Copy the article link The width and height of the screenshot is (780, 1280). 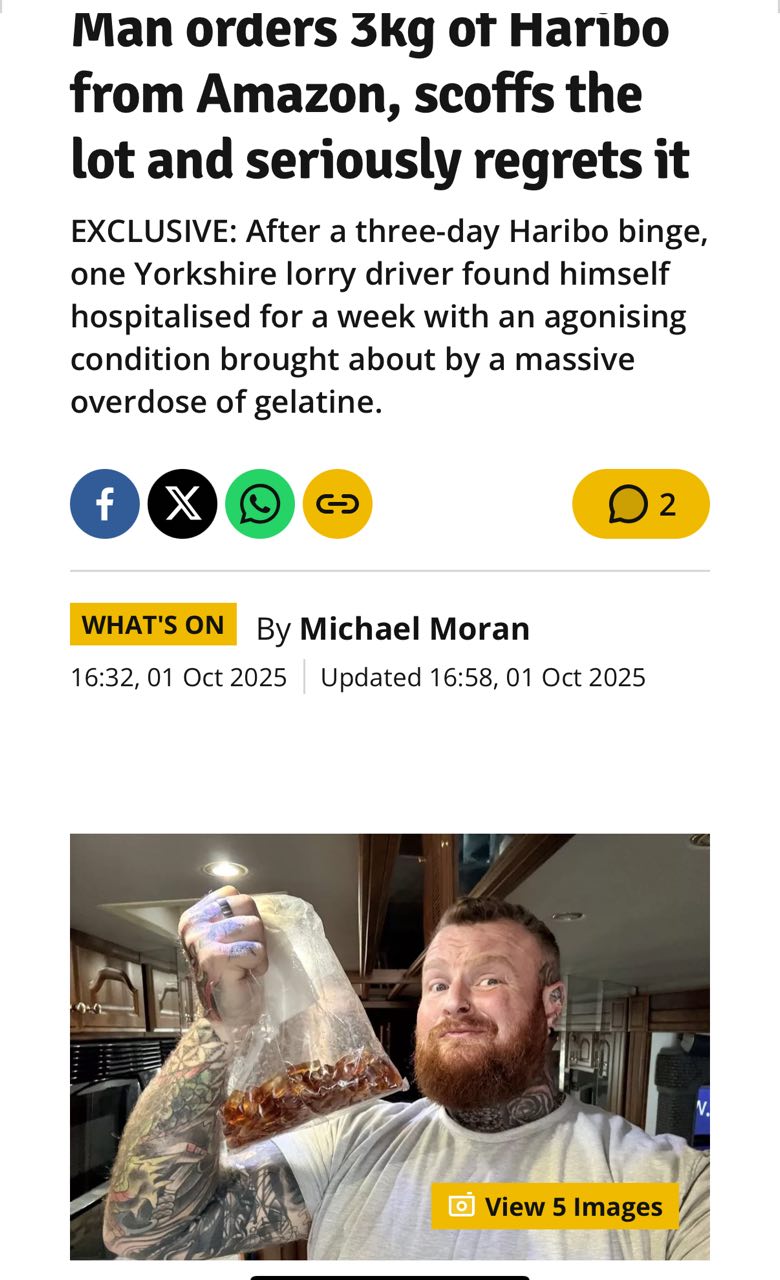(338, 504)
